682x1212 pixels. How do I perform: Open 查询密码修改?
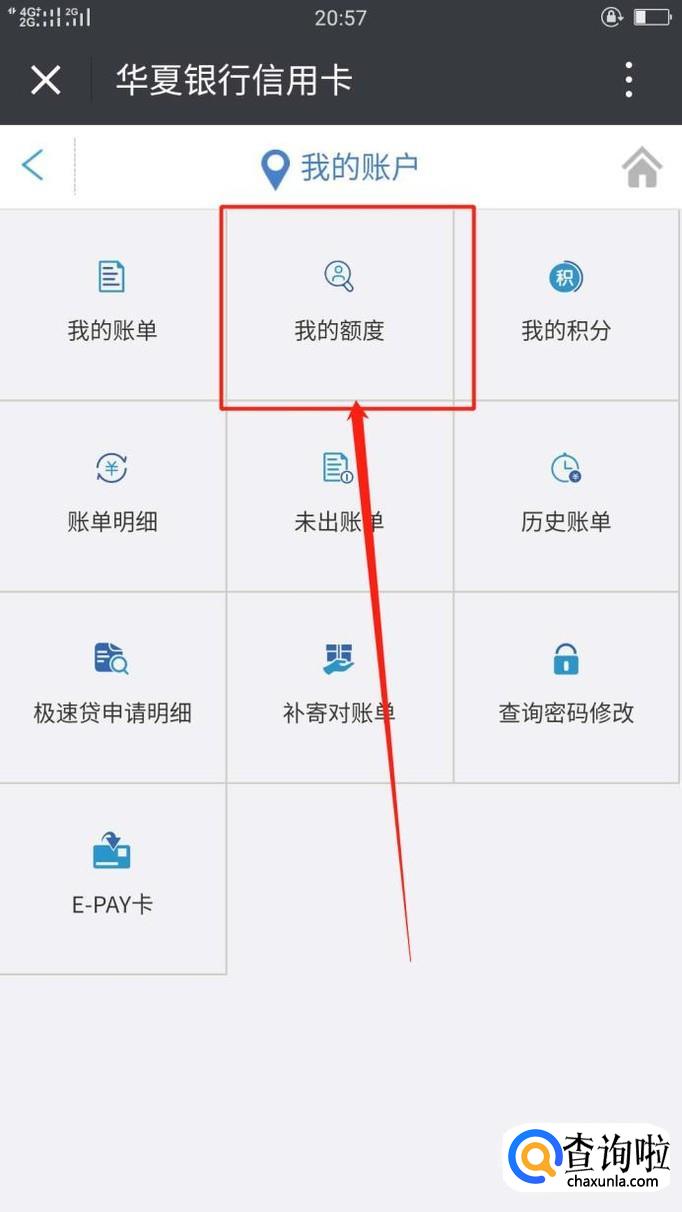click(566, 687)
